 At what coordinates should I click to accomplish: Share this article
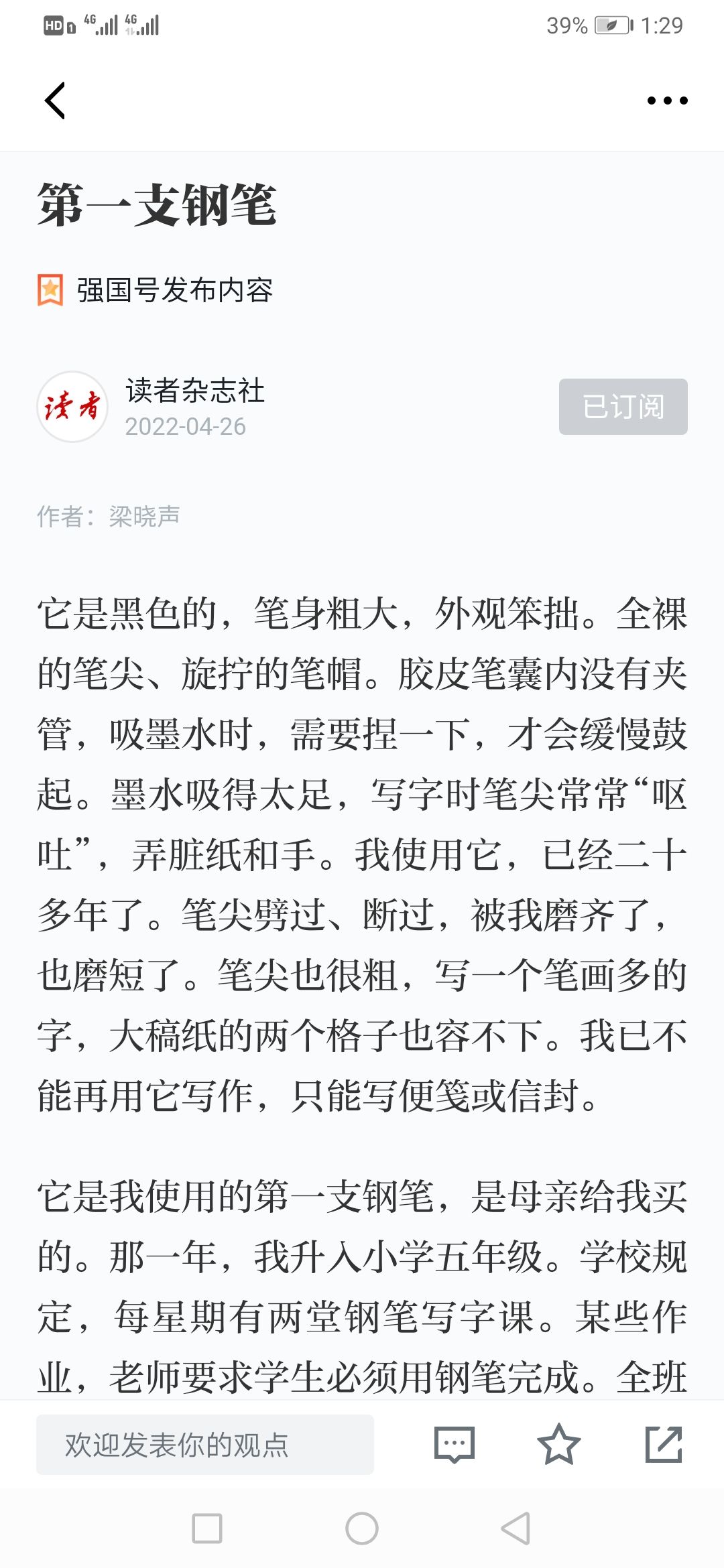[664, 1445]
